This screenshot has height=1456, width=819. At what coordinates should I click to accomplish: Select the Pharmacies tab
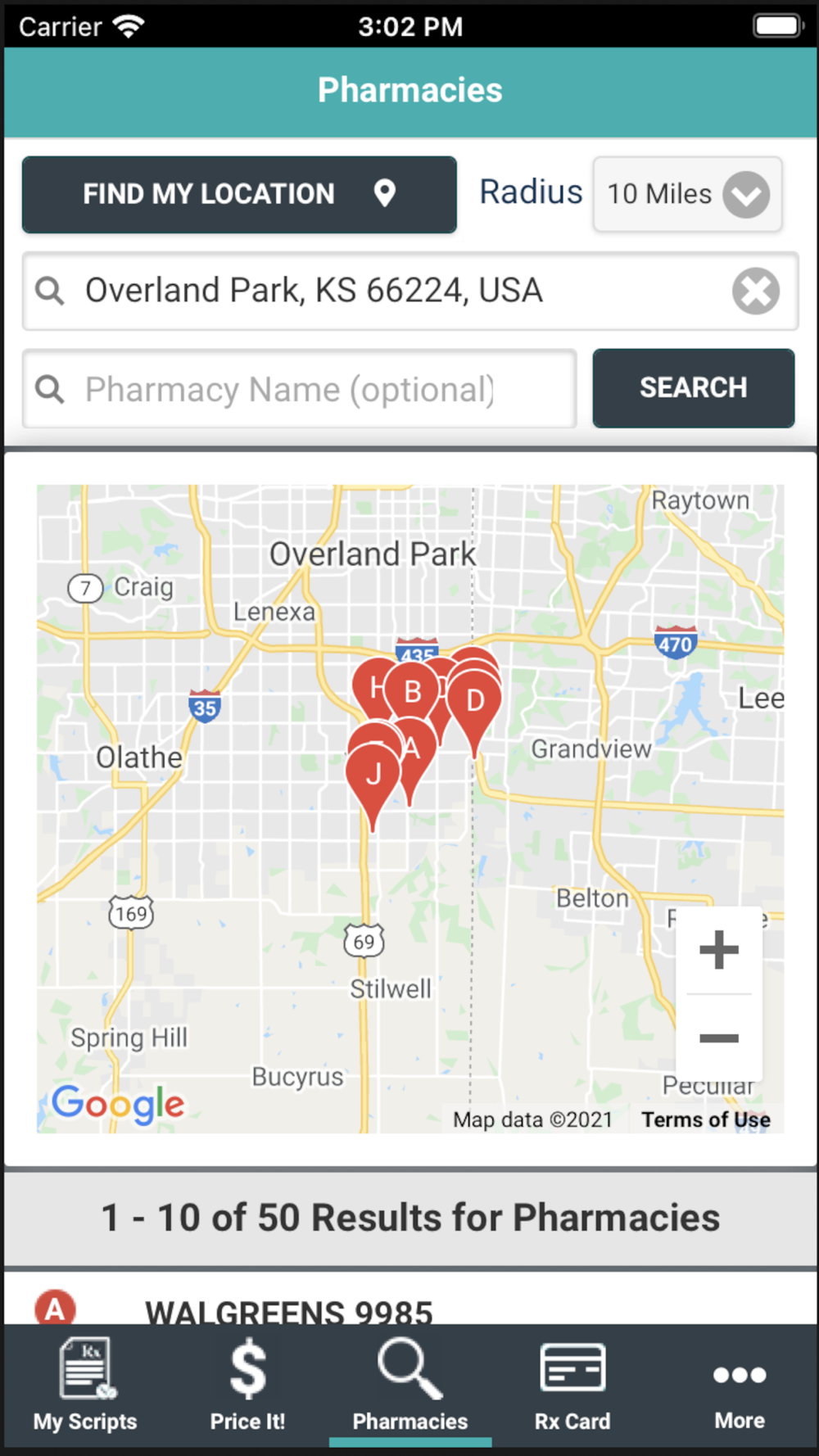coord(410,1386)
